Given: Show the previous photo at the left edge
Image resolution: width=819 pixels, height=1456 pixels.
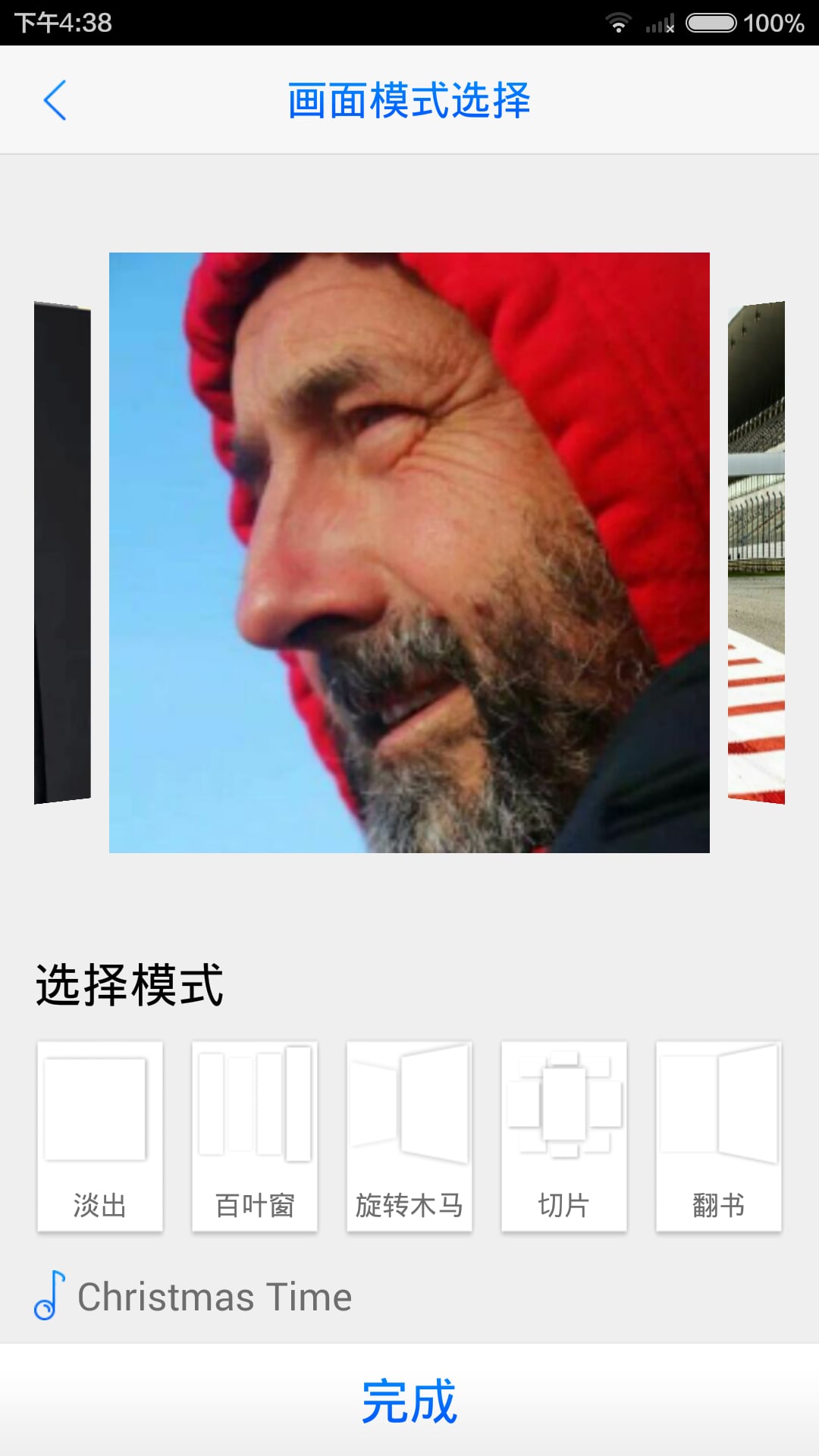Looking at the screenshot, I should [x=62, y=552].
